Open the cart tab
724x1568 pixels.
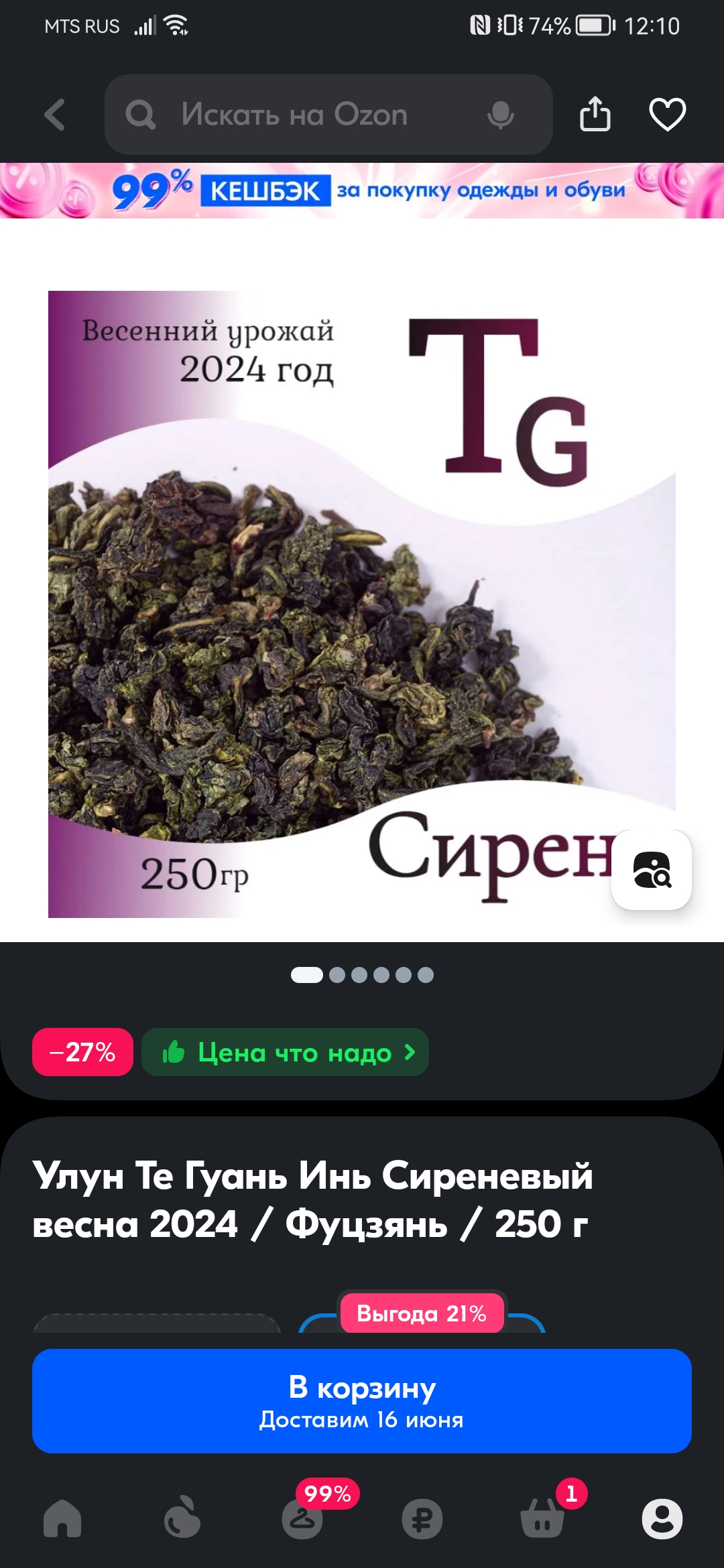542,1518
